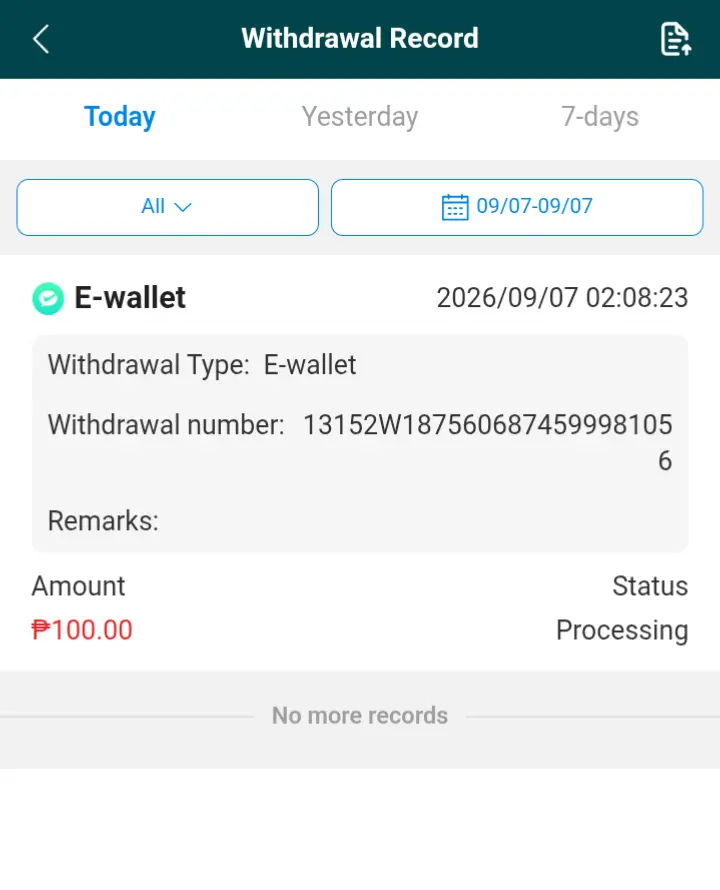The height and width of the screenshot is (890, 720).
Task: Open the E-wallet withdrawal record
Action: pos(360,463)
